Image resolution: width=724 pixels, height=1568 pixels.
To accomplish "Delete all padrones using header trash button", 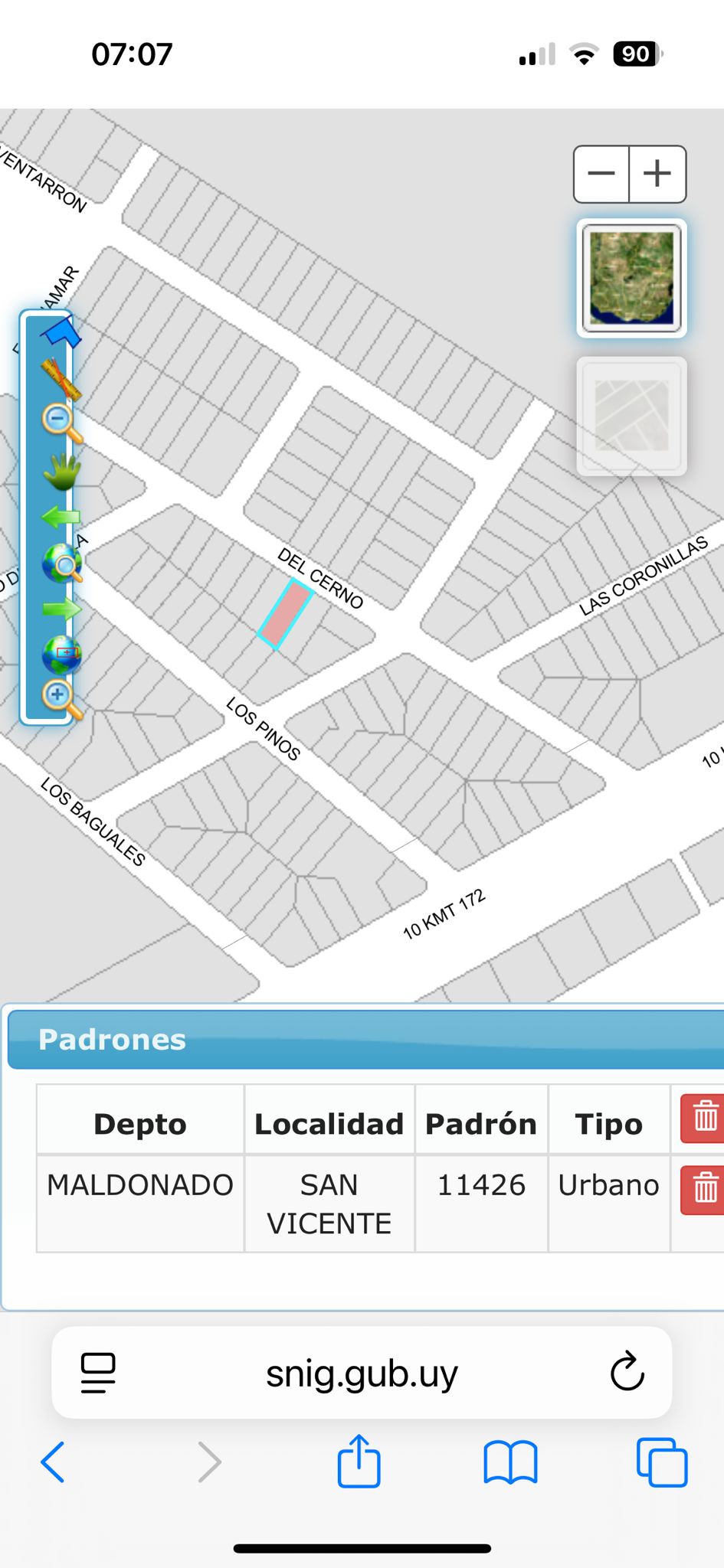I will click(704, 1119).
